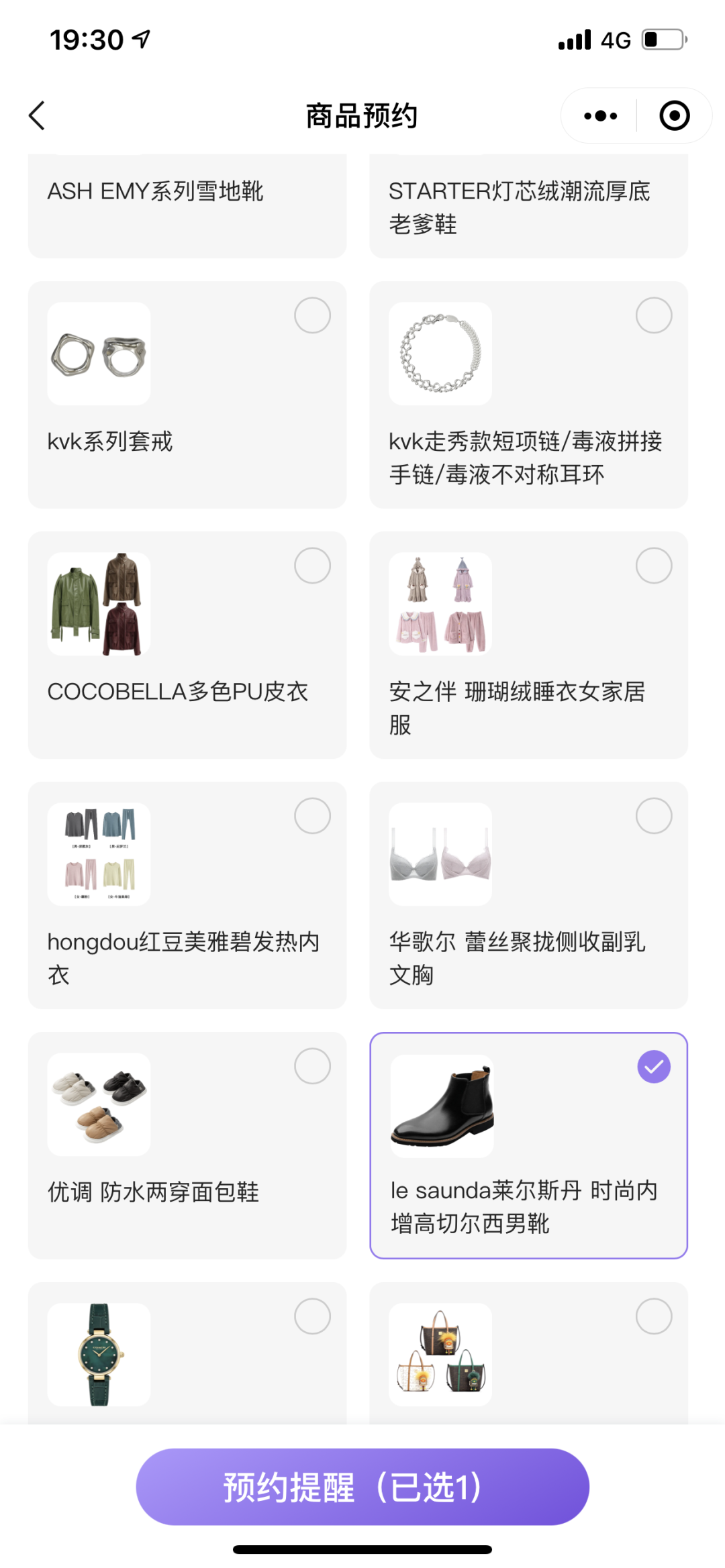This screenshot has height=1568, width=725.
Task: Go back from 商品预约 page
Action: click(38, 116)
